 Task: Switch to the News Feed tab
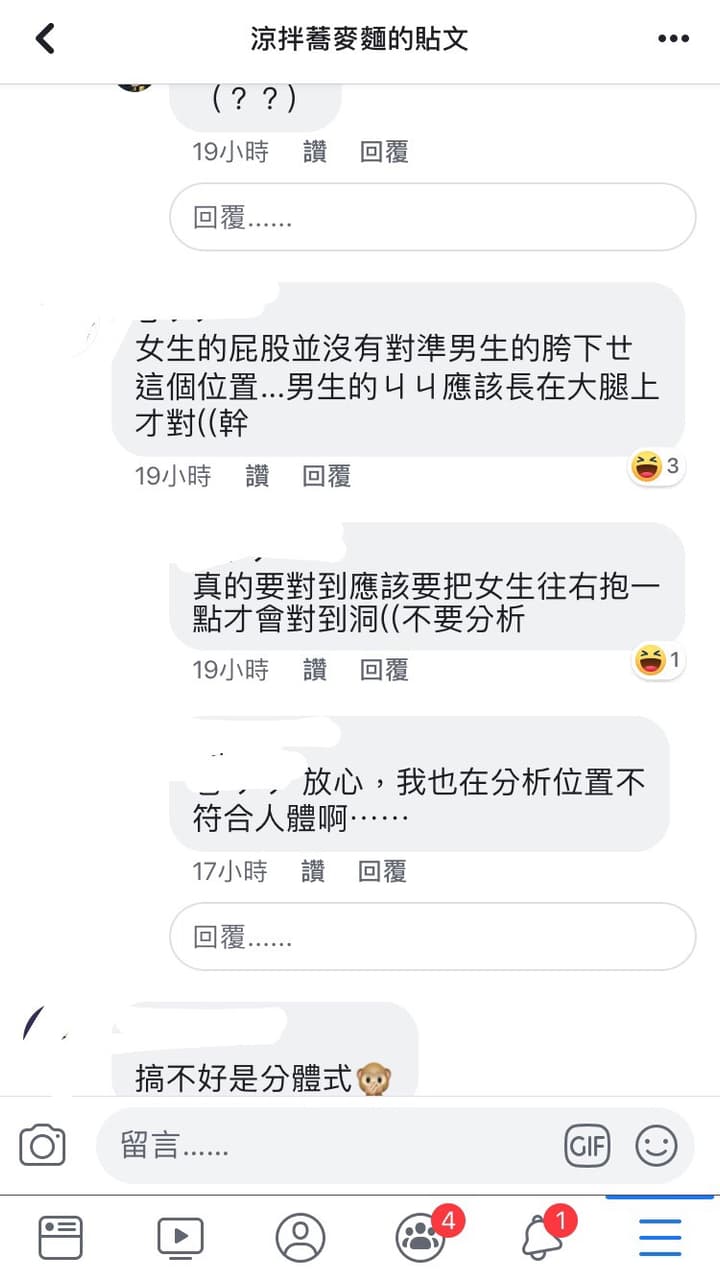pyautogui.click(x=60, y=1237)
